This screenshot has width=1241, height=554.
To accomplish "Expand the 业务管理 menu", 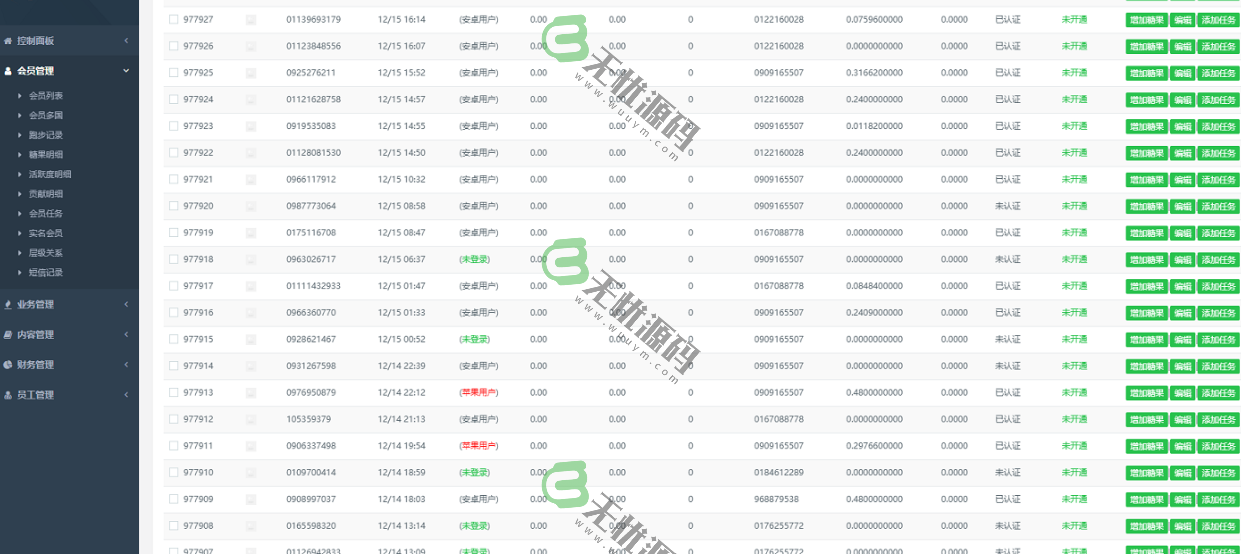I will click(36, 304).
